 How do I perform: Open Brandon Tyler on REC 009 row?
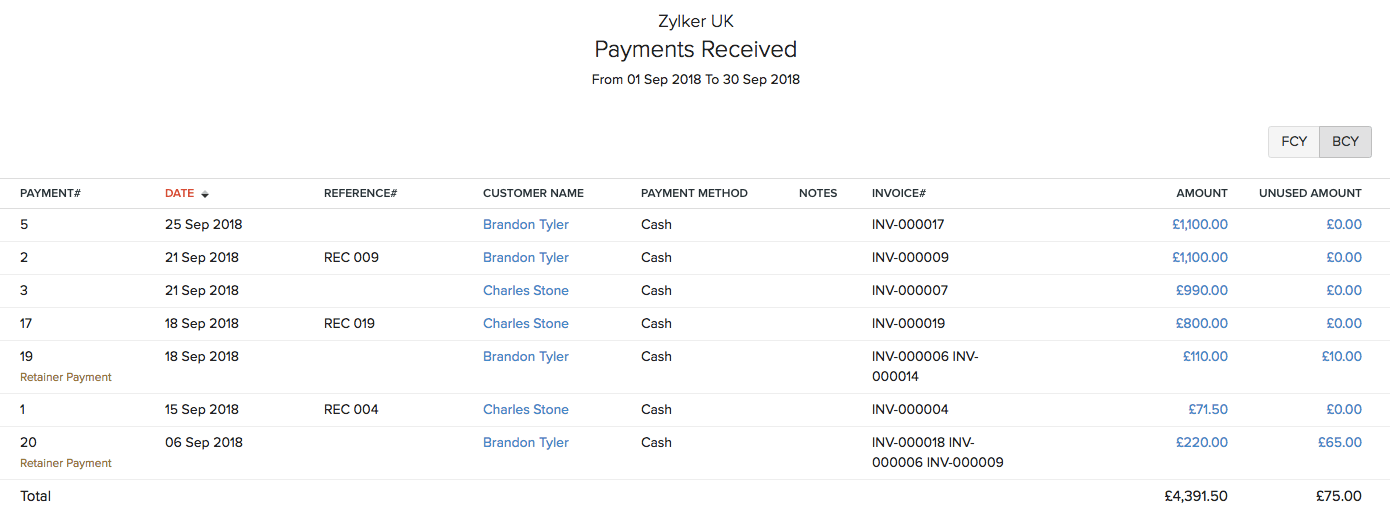(525, 258)
